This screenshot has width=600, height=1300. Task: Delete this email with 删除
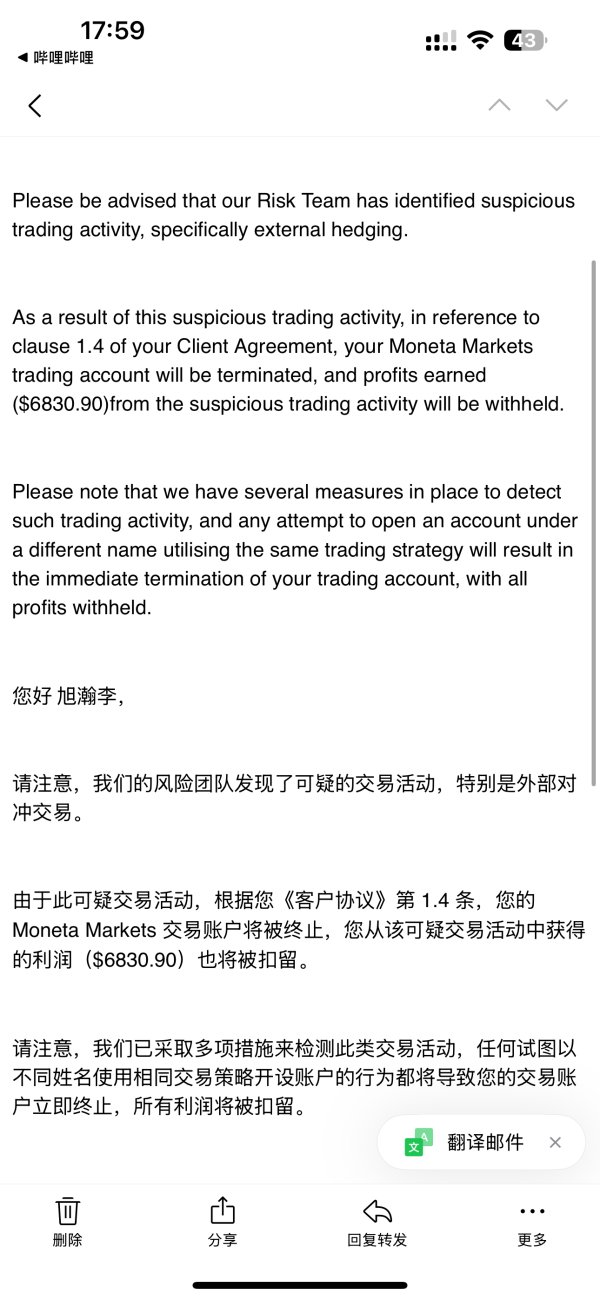click(x=68, y=1222)
